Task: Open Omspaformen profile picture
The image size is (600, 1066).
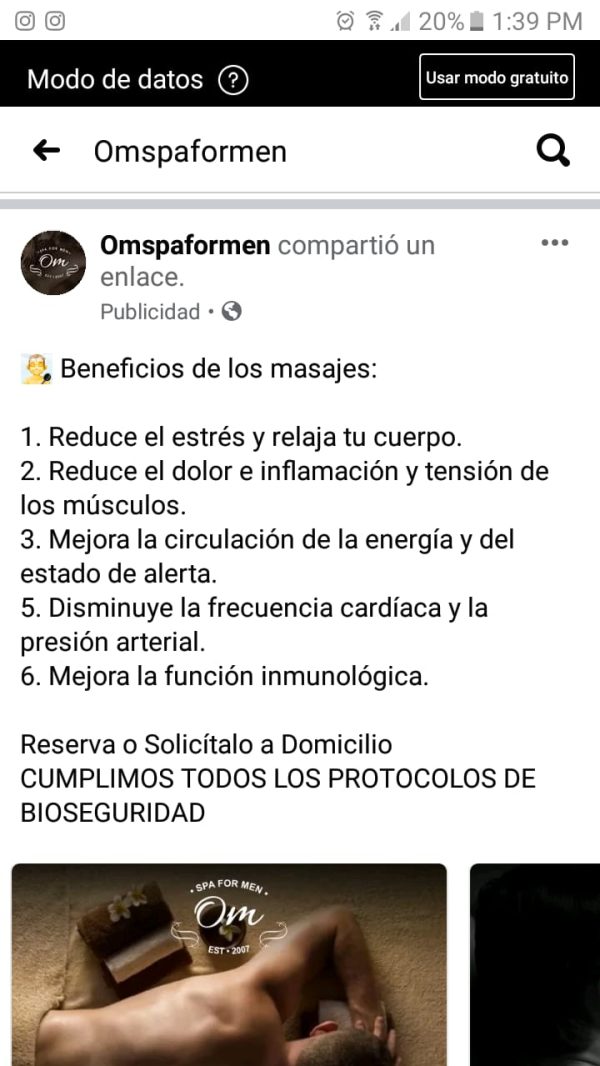Action: click(53, 262)
